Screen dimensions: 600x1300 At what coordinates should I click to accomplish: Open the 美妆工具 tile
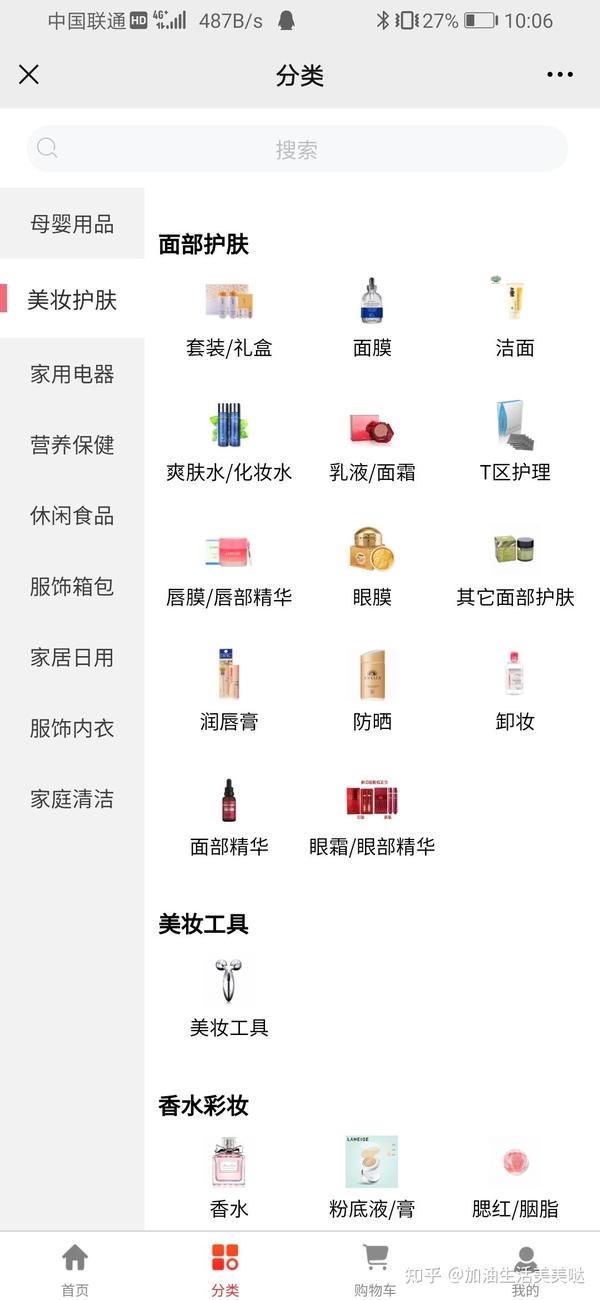(x=229, y=997)
